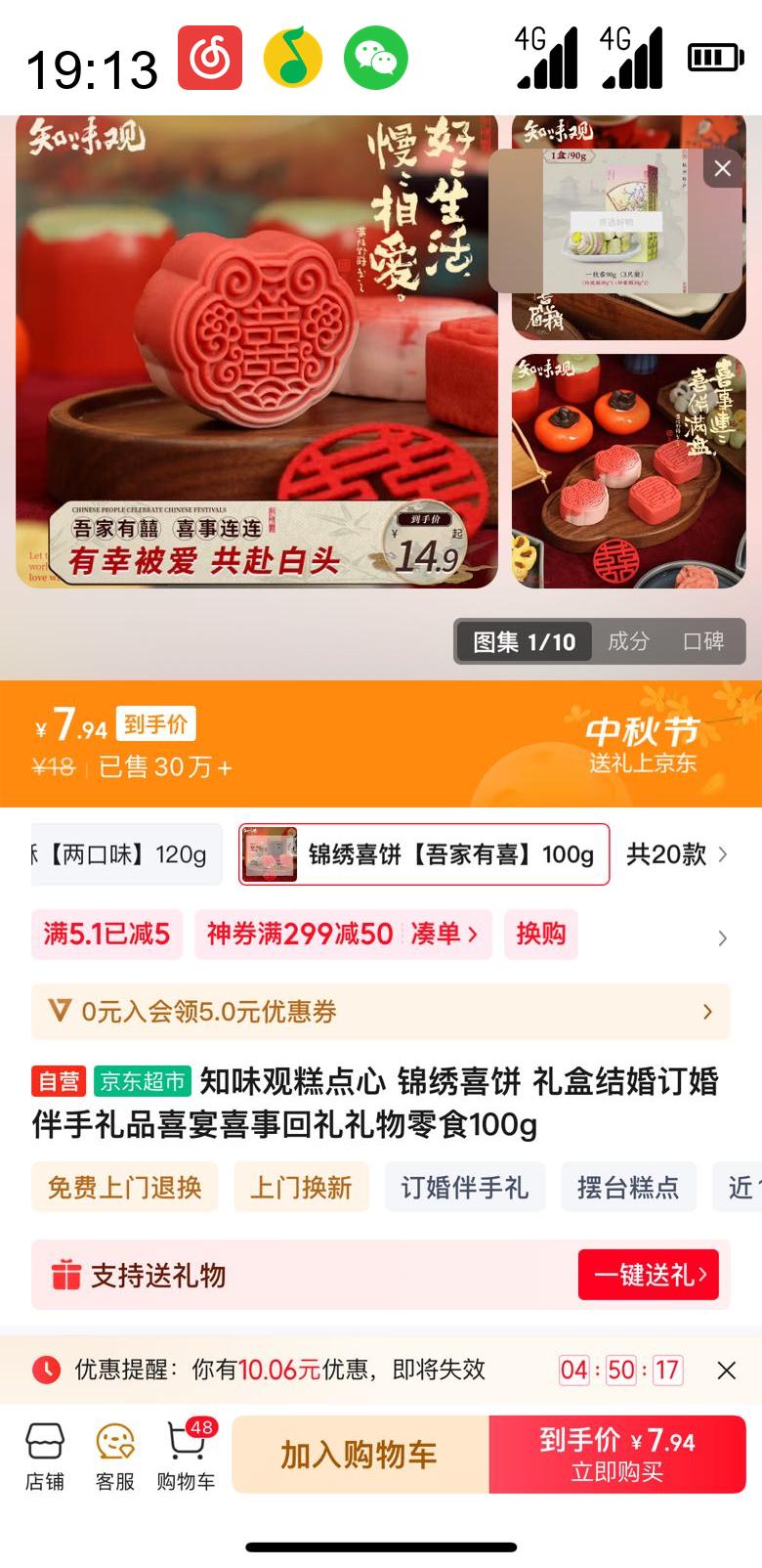This screenshot has width=762, height=1568.
Task: Switch to the 口碑 tab
Action: click(701, 642)
